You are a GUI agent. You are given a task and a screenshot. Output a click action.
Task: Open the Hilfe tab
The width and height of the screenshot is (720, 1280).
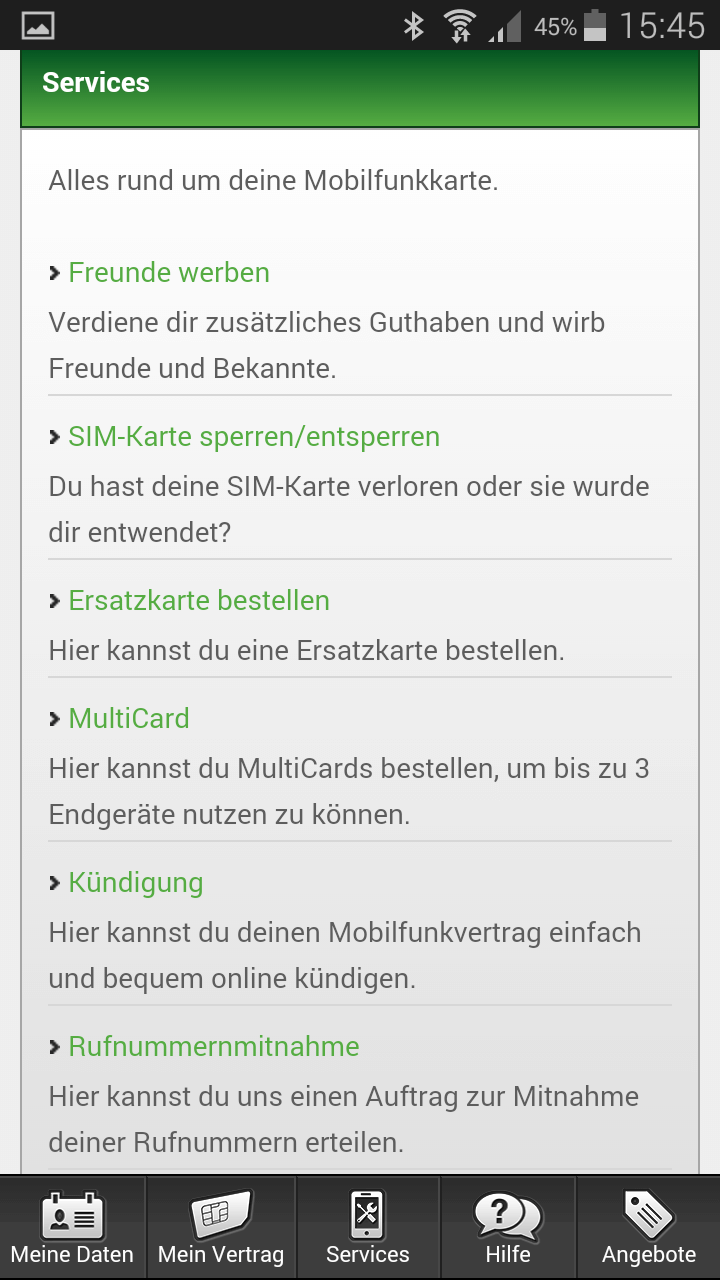point(508,1228)
